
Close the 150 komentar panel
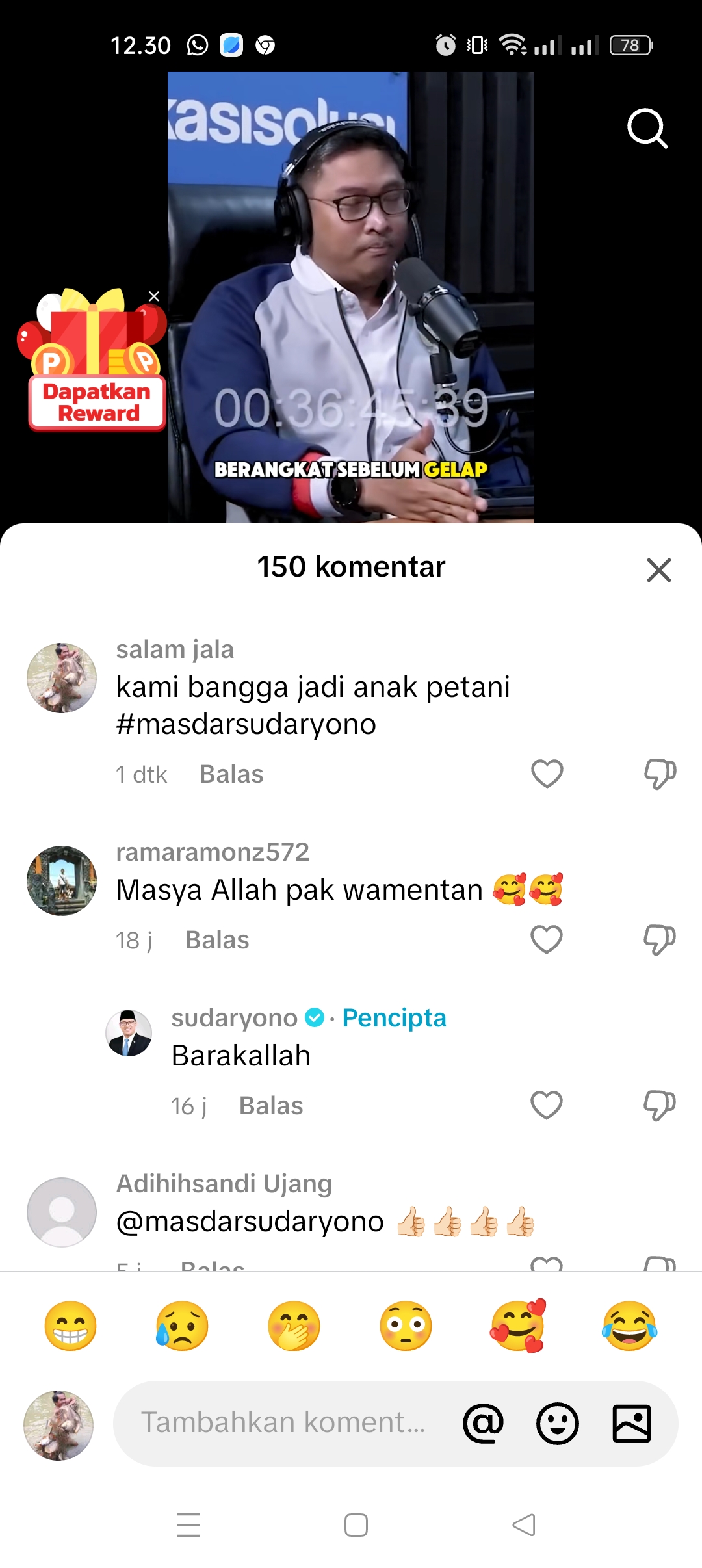tap(658, 570)
